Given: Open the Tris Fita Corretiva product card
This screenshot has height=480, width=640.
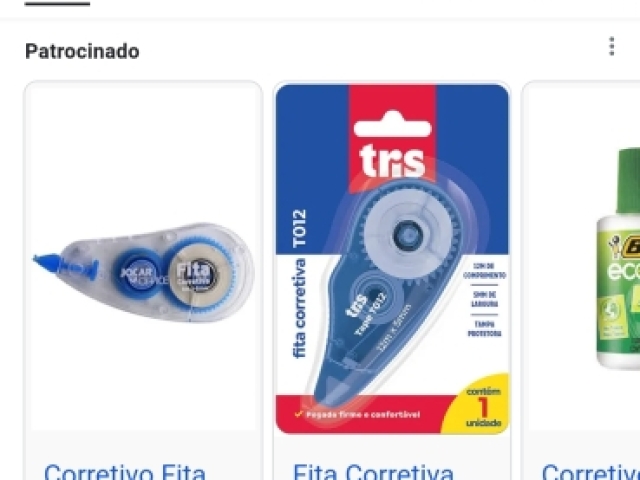Looking at the screenshot, I should pyautogui.click(x=392, y=260).
